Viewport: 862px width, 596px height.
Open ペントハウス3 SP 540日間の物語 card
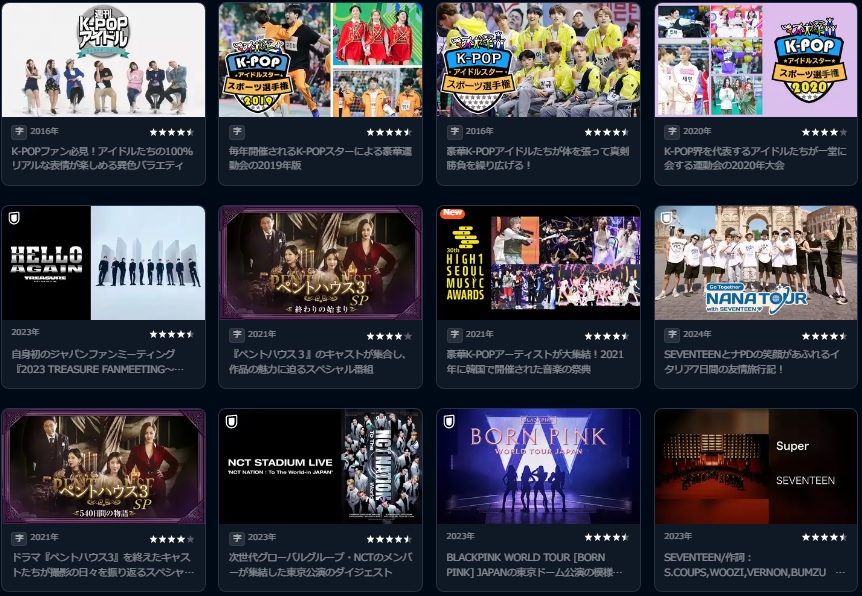(x=103, y=466)
